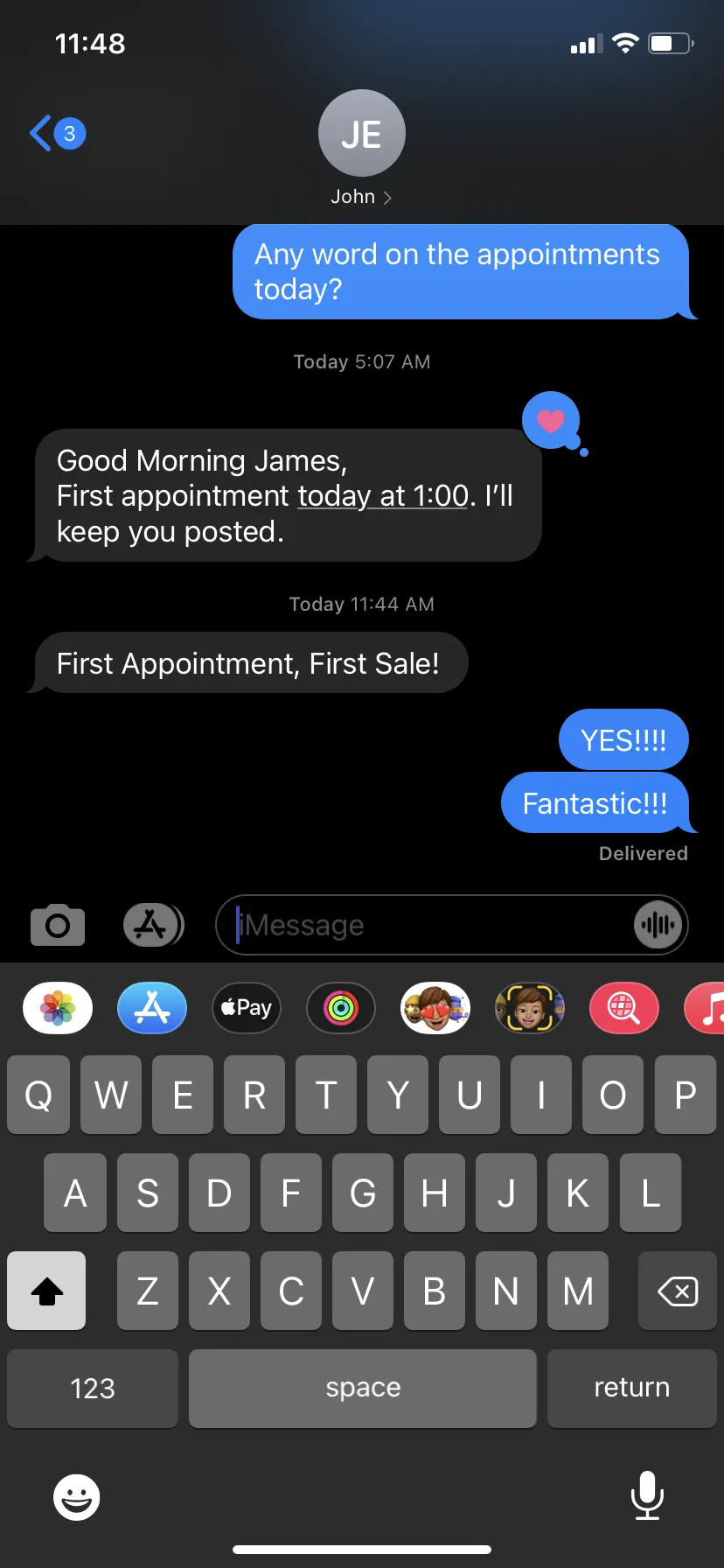Hit the return key
The height and width of the screenshot is (1568, 724).
(x=631, y=1389)
